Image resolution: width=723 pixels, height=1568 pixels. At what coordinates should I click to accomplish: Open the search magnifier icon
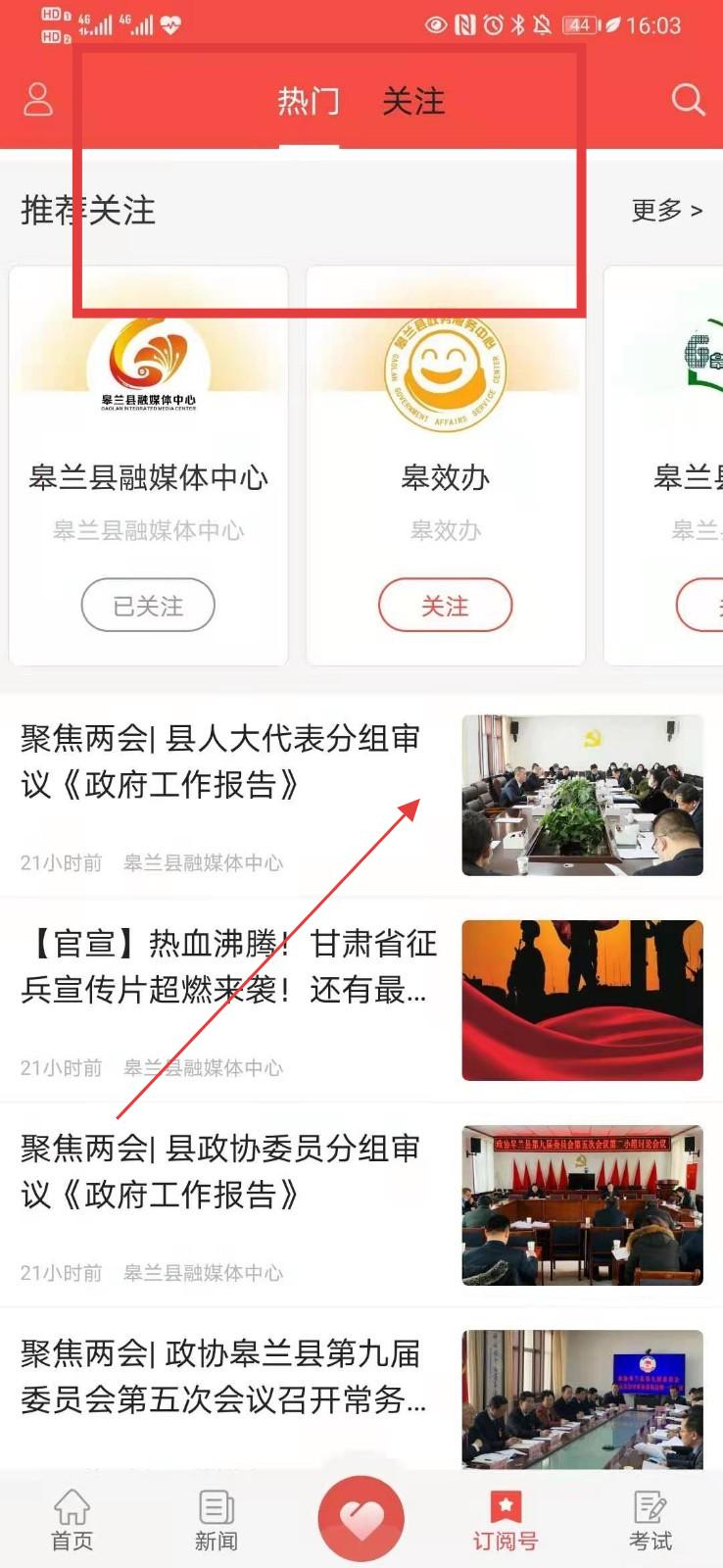(x=688, y=99)
